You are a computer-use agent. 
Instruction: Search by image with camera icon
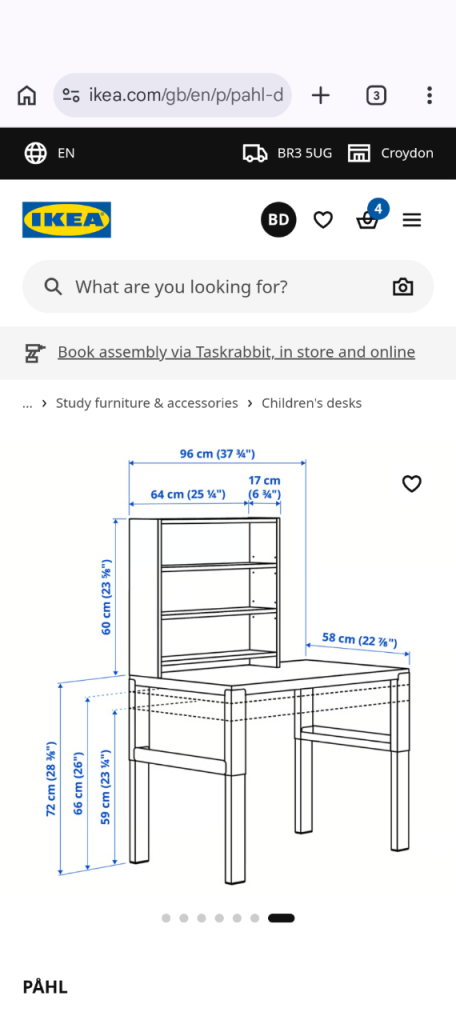(x=402, y=287)
